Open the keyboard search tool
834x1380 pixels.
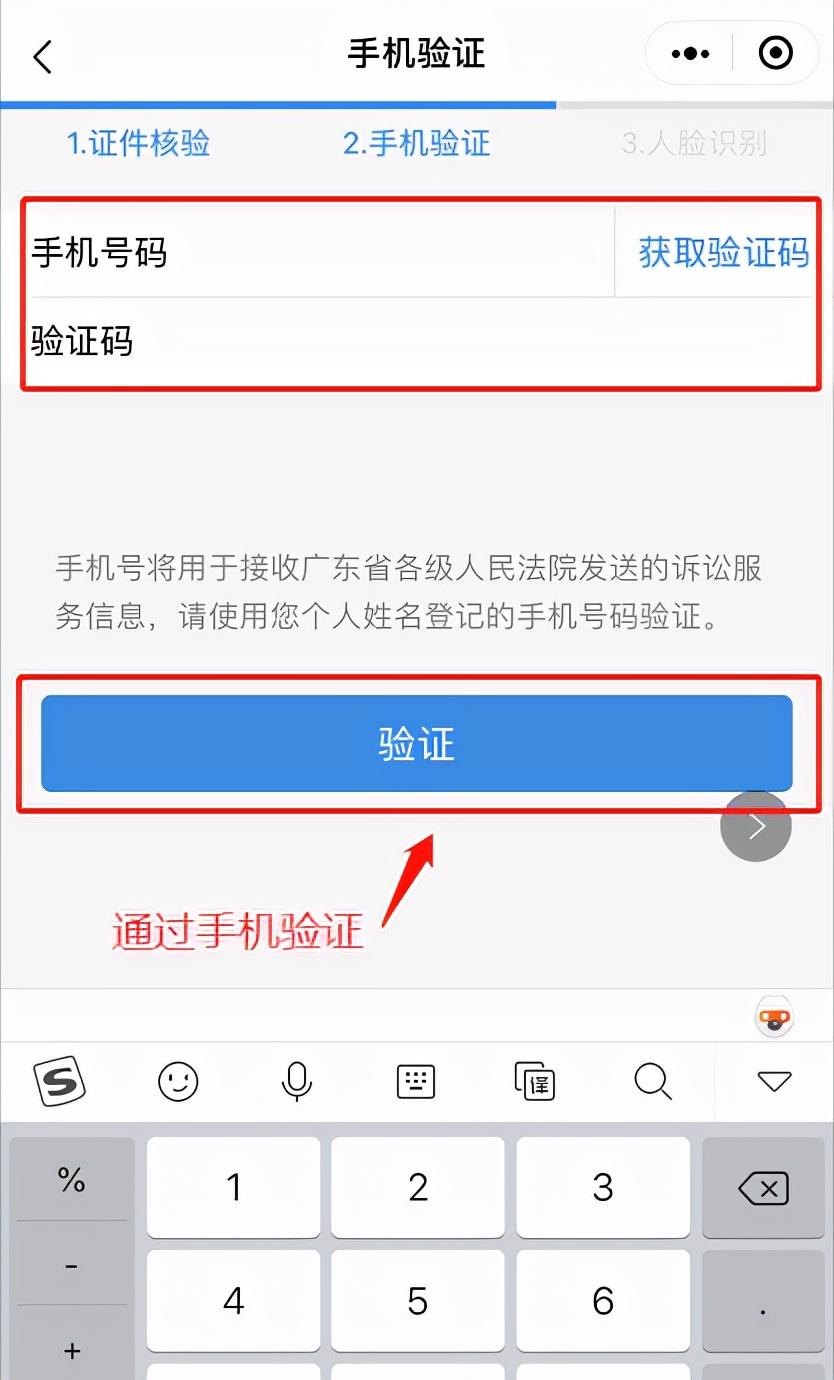coord(653,1081)
